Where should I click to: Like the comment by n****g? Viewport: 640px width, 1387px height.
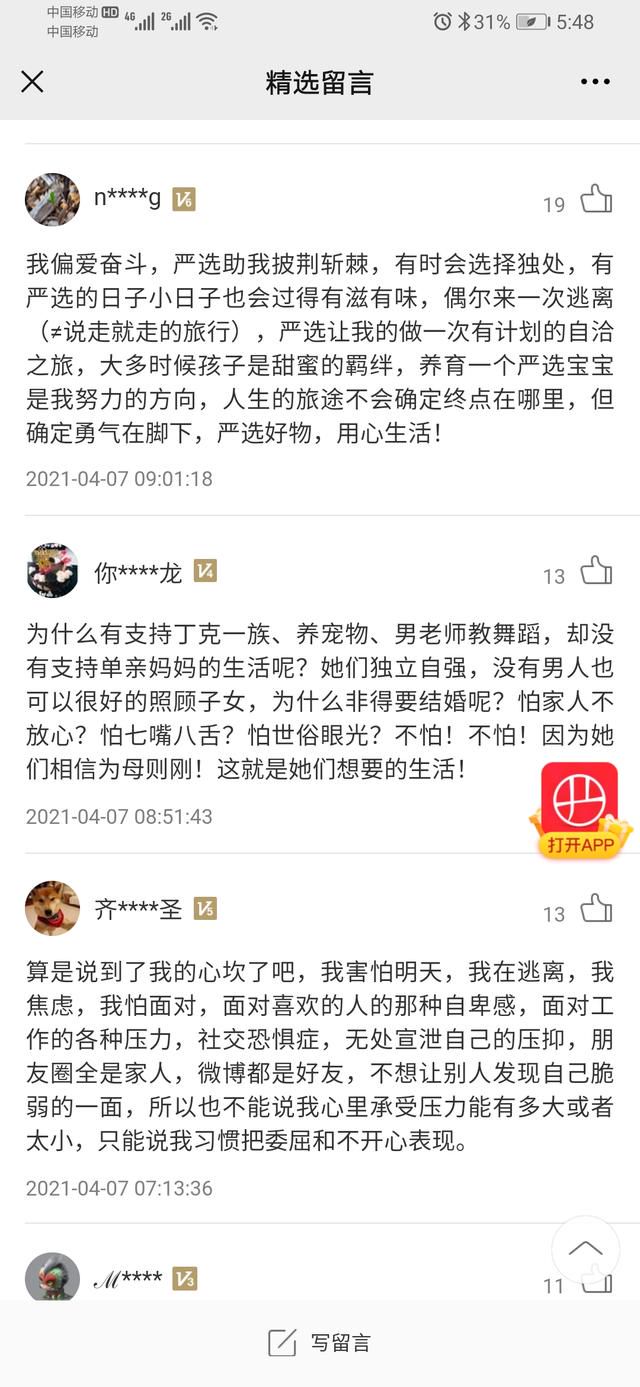pos(596,199)
